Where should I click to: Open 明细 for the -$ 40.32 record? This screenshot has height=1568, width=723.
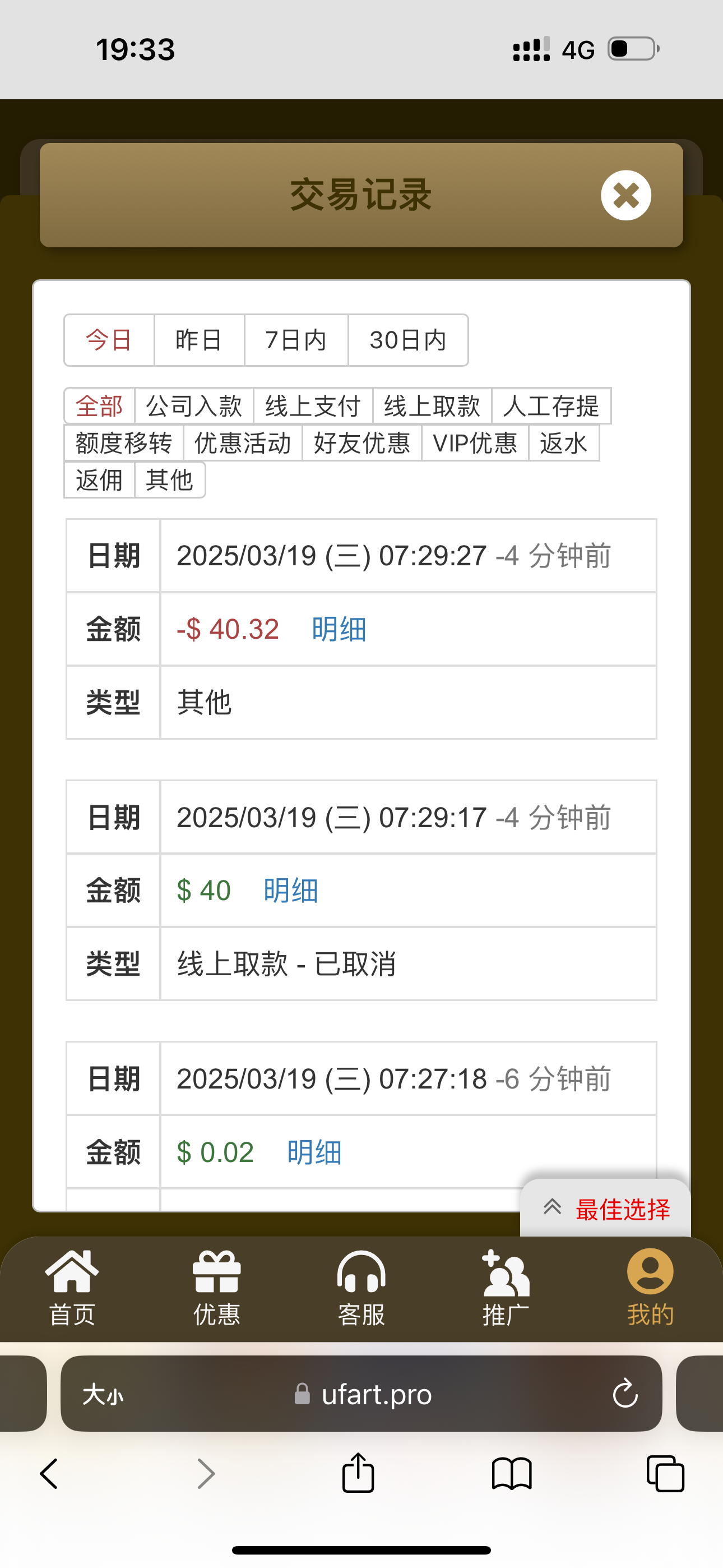[x=339, y=629]
